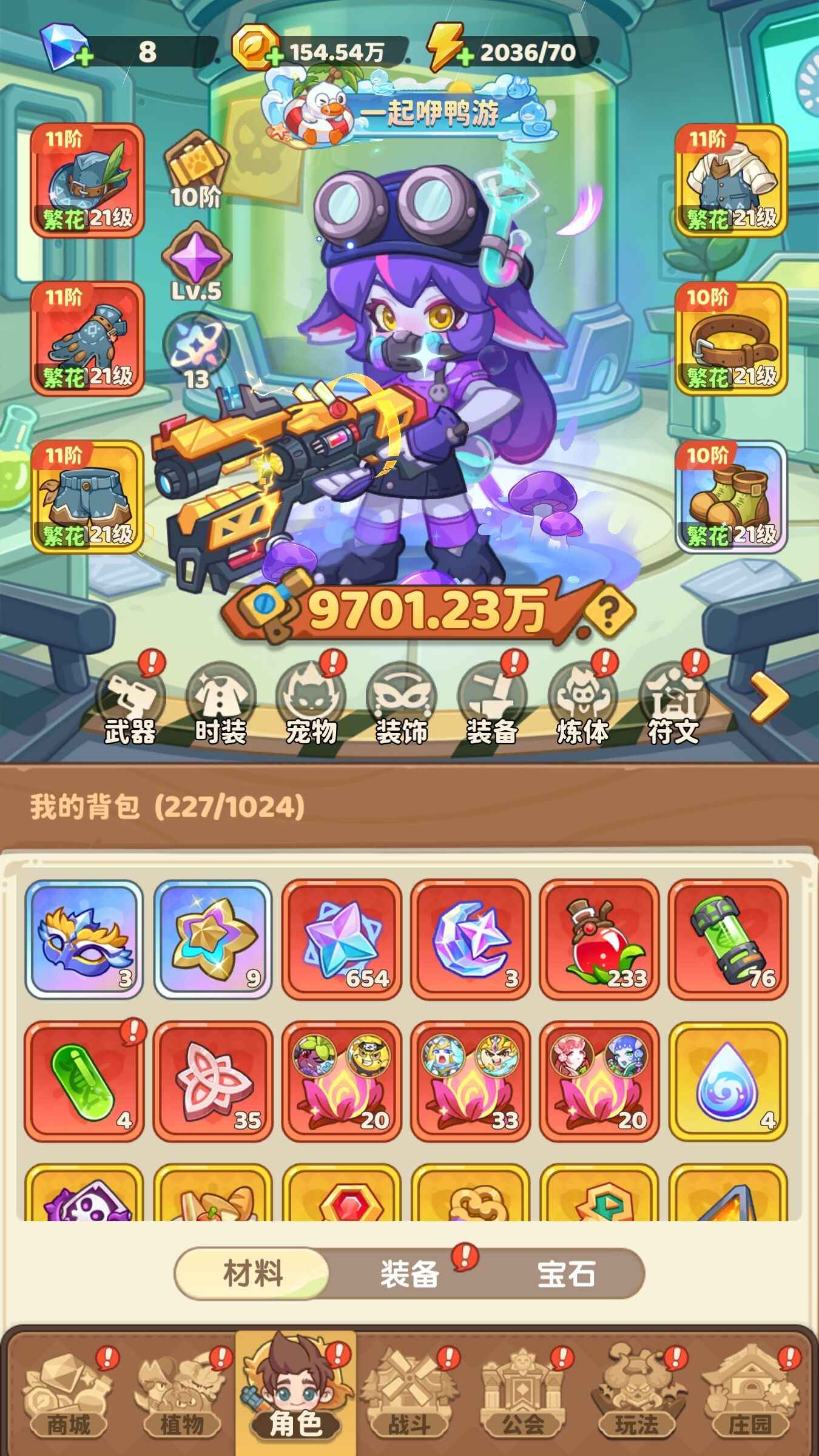Open the 武器 weapon menu
This screenshot has width=819, height=1456.
[x=130, y=704]
